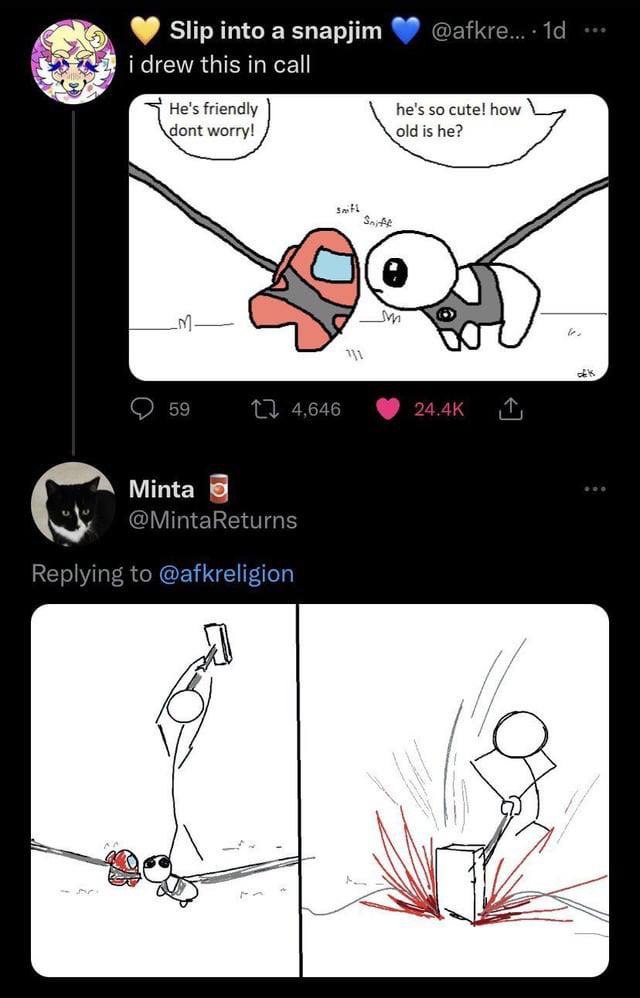The height and width of the screenshot is (998, 640).
Task: Open overflow menu on Minta's reply
Action: coord(596,489)
